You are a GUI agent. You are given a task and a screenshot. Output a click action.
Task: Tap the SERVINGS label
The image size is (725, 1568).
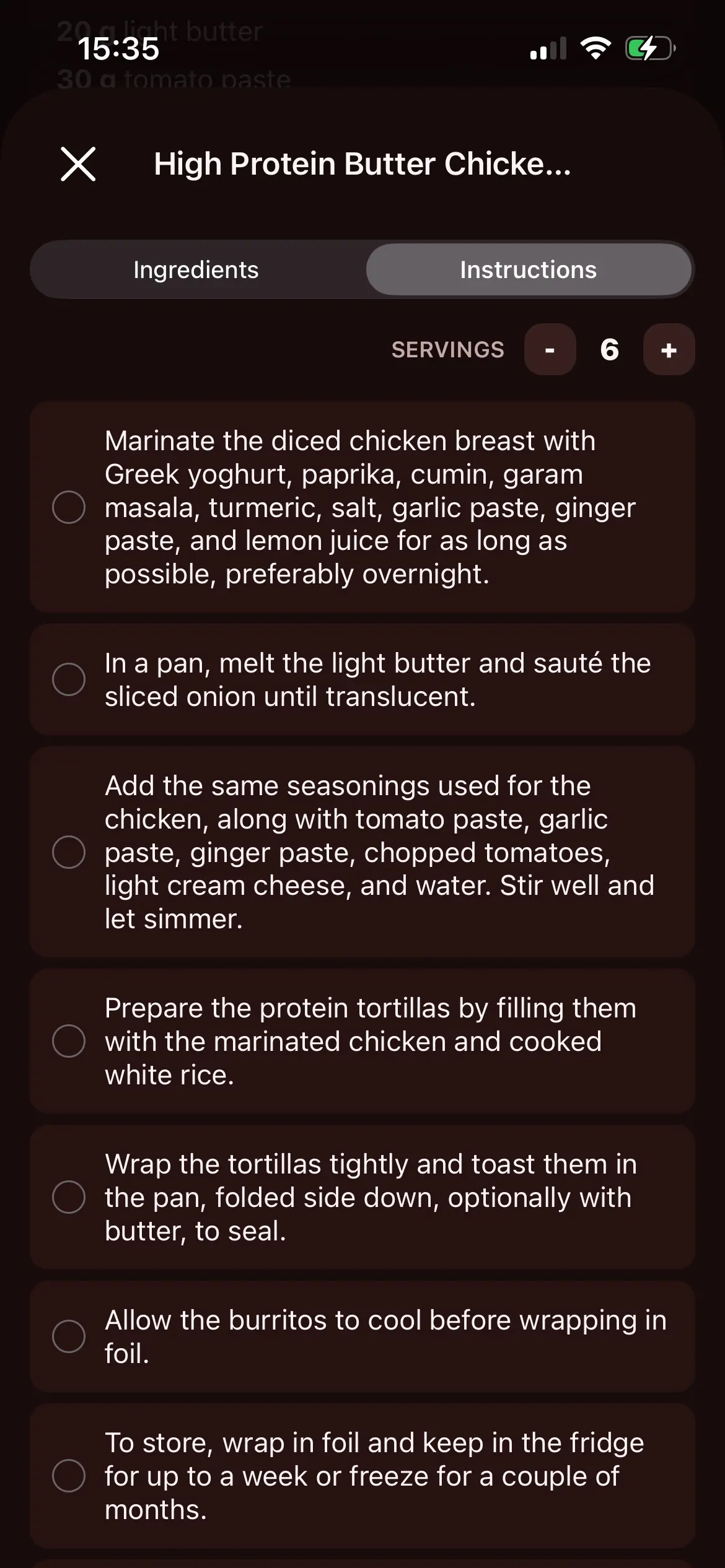447,350
